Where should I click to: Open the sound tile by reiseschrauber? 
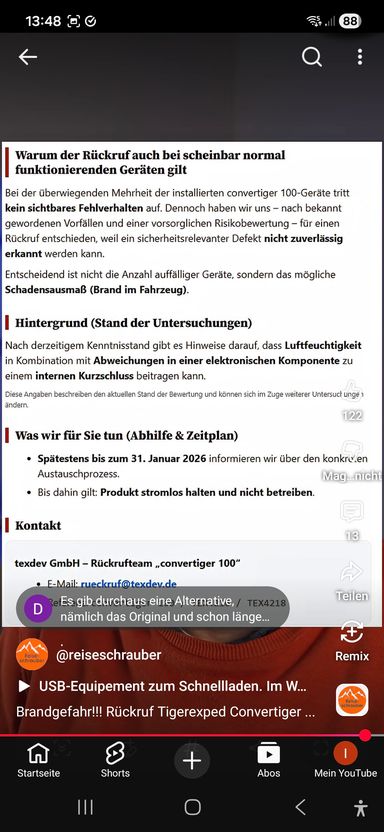click(352, 700)
